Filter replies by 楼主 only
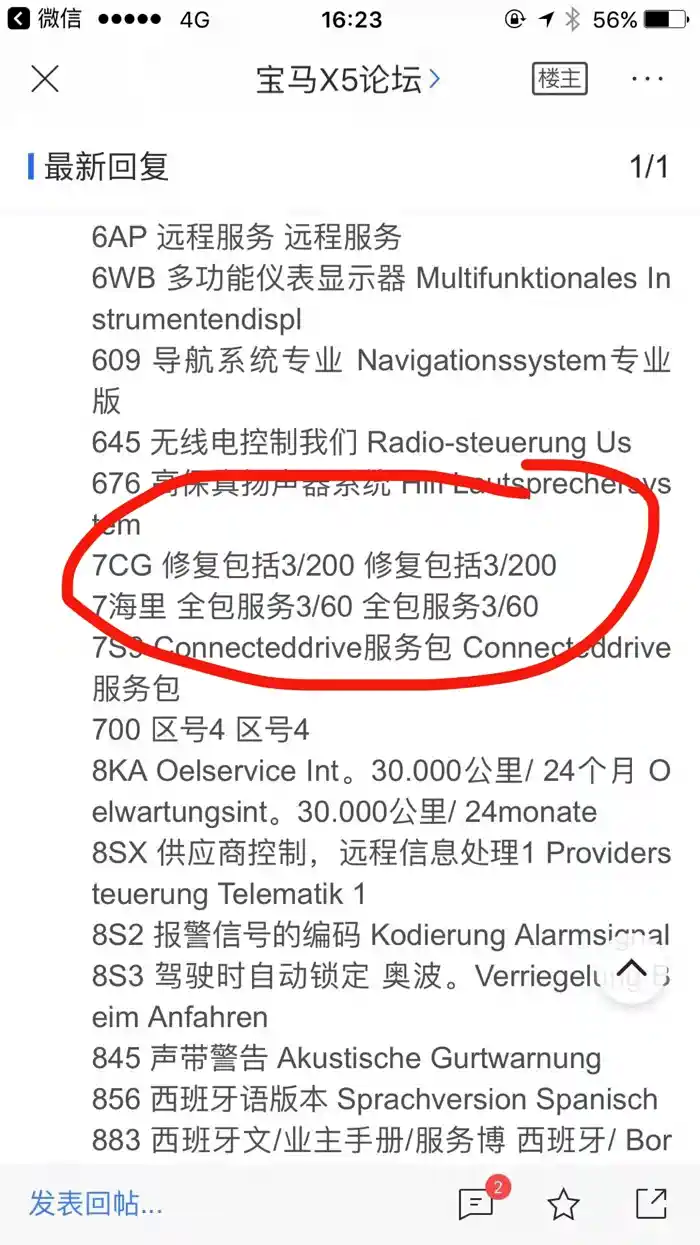Screen dimensions: 700x1245 (x=558, y=79)
